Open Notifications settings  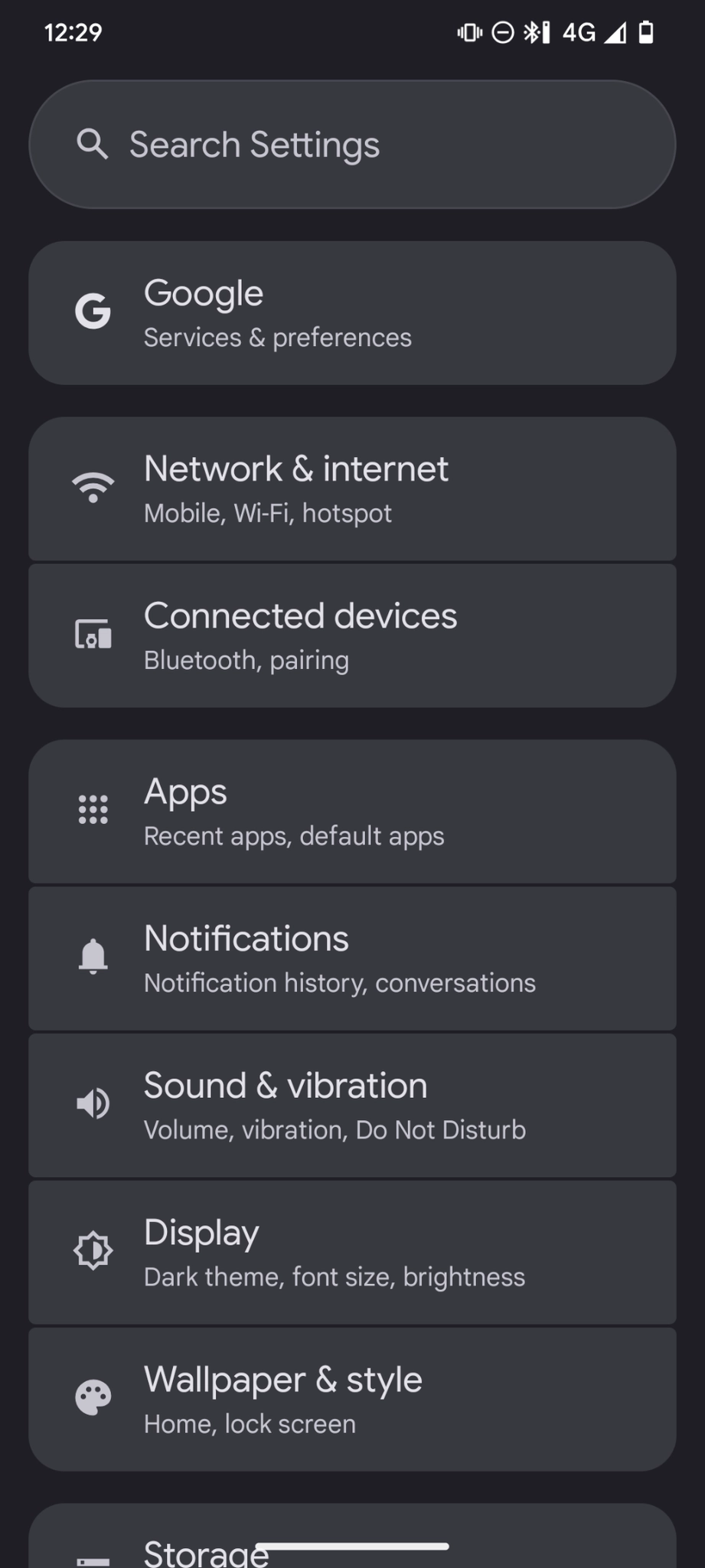coord(352,959)
